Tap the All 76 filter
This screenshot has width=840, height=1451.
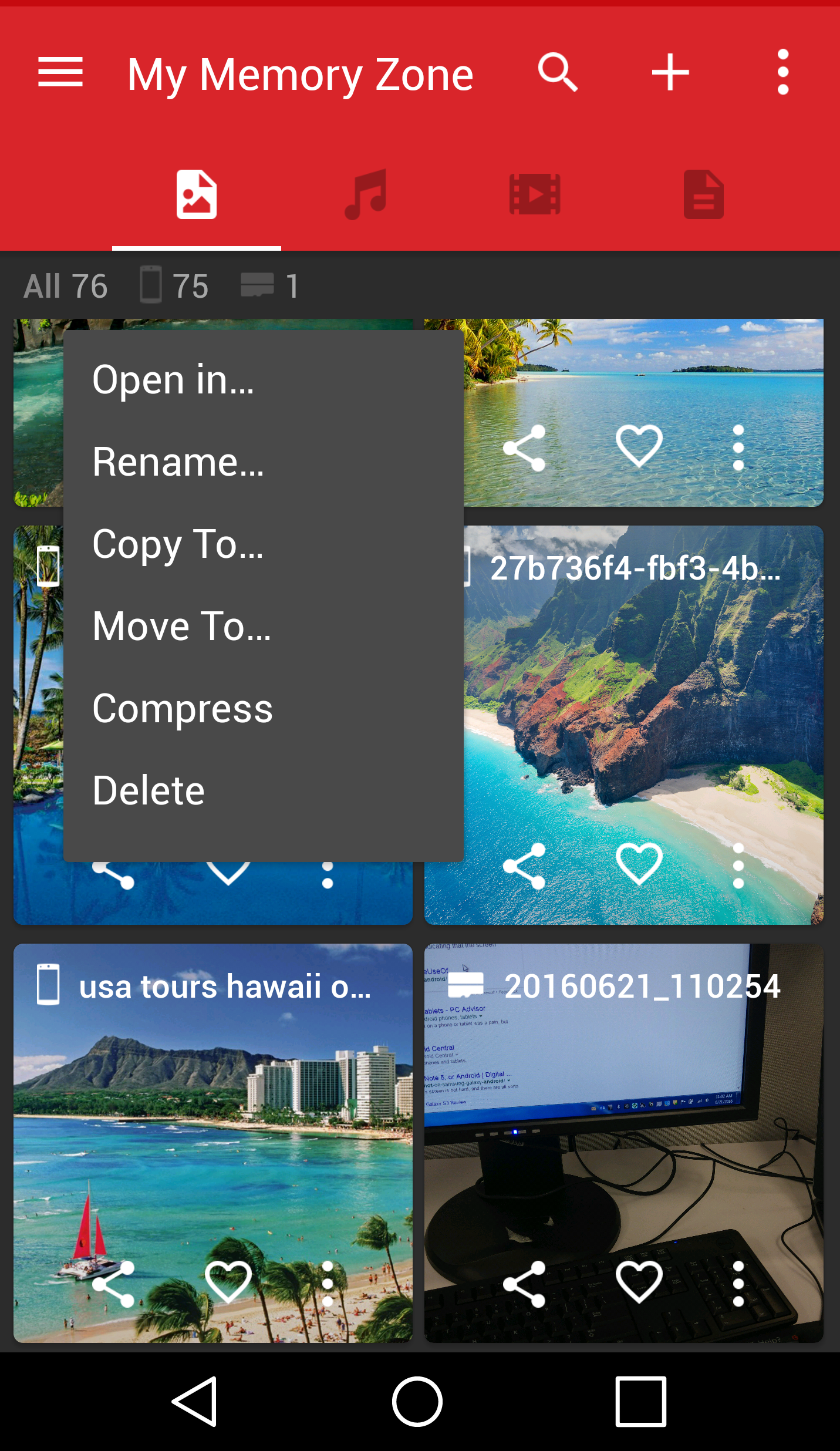point(66,285)
